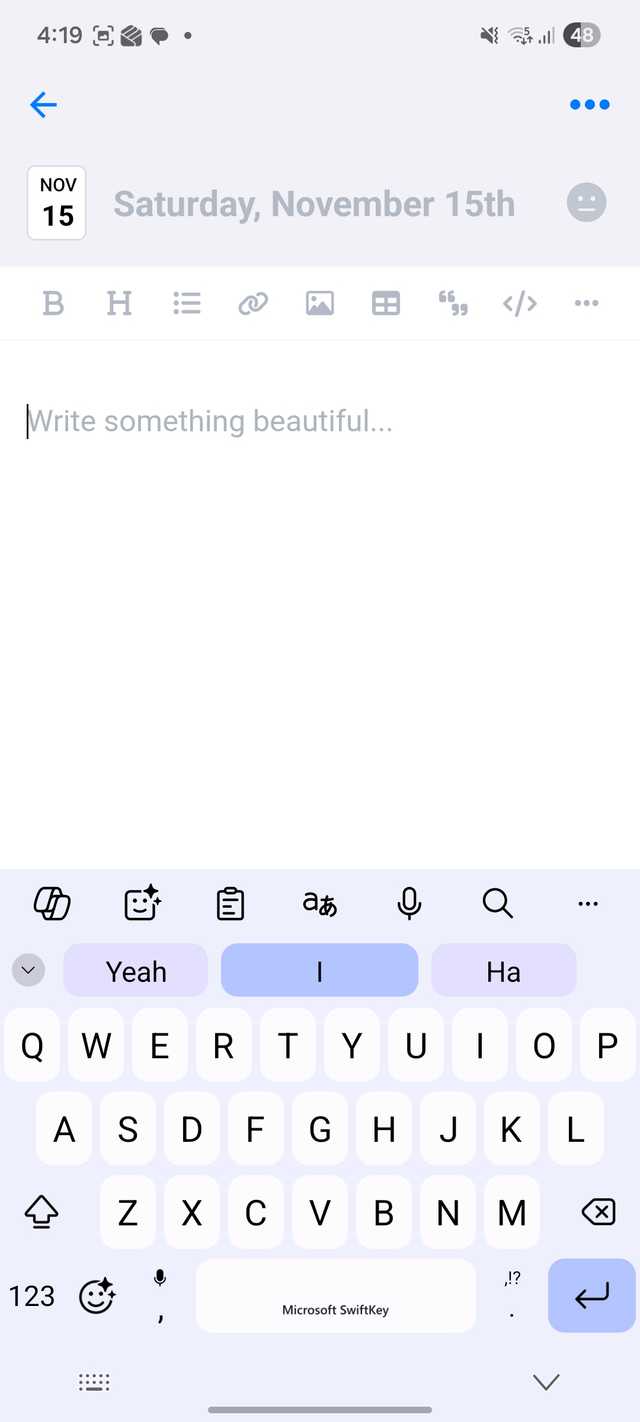Screen dimensions: 640x1422
Task: Add a bulleted list
Action: (x=187, y=303)
